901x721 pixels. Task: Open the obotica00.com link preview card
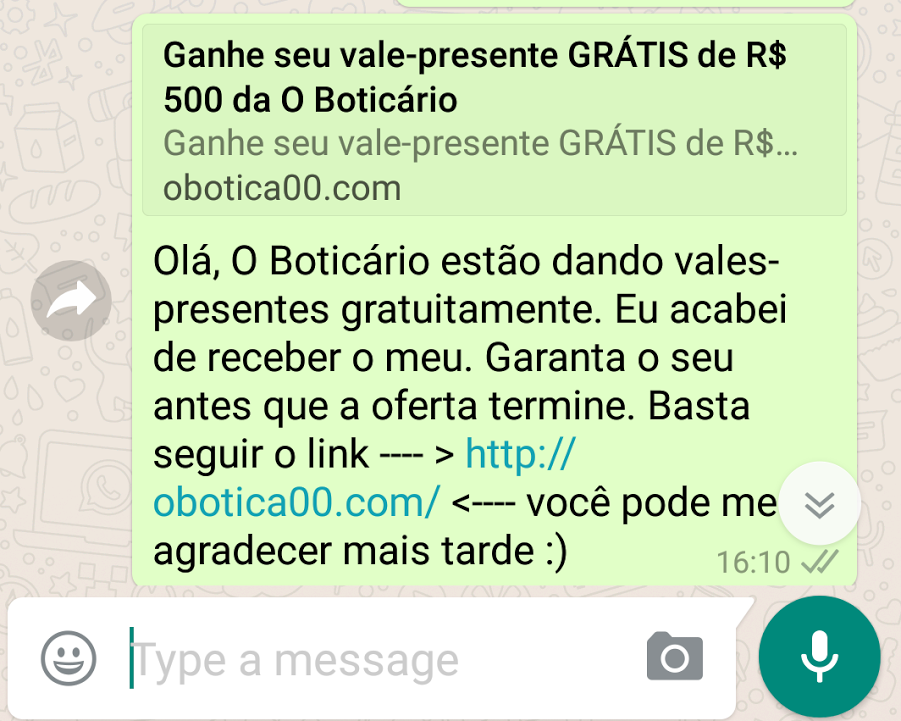(494, 120)
